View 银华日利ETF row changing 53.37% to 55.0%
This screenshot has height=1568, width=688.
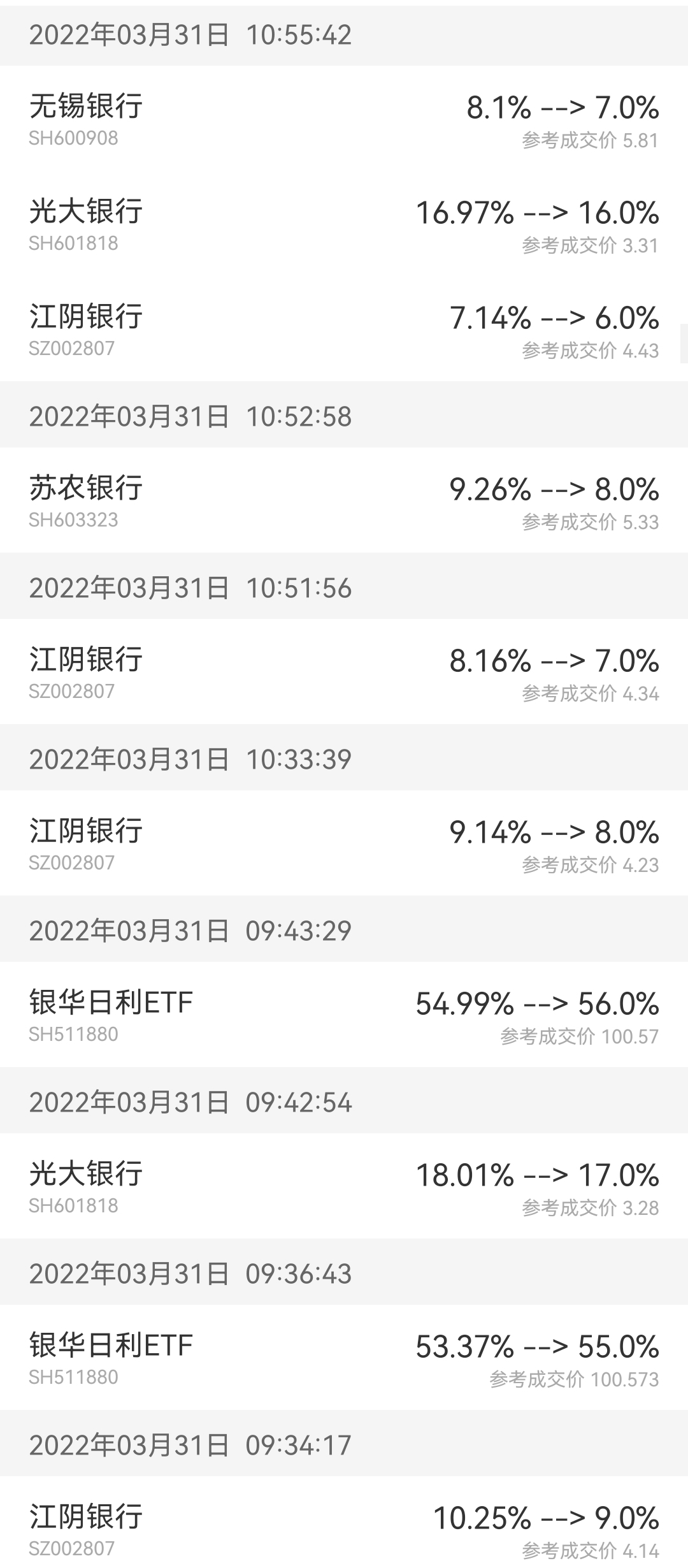[x=344, y=1358]
